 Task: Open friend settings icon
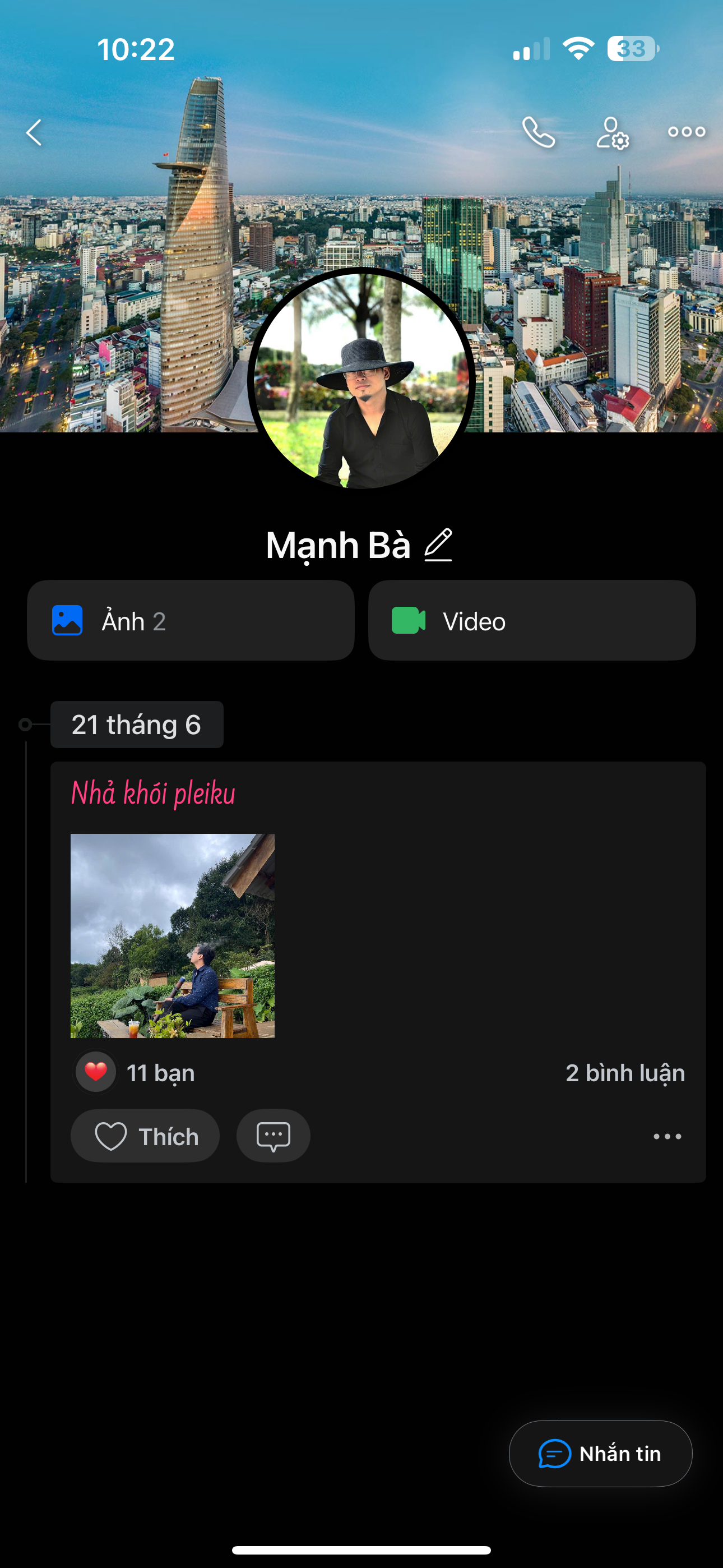click(611, 133)
